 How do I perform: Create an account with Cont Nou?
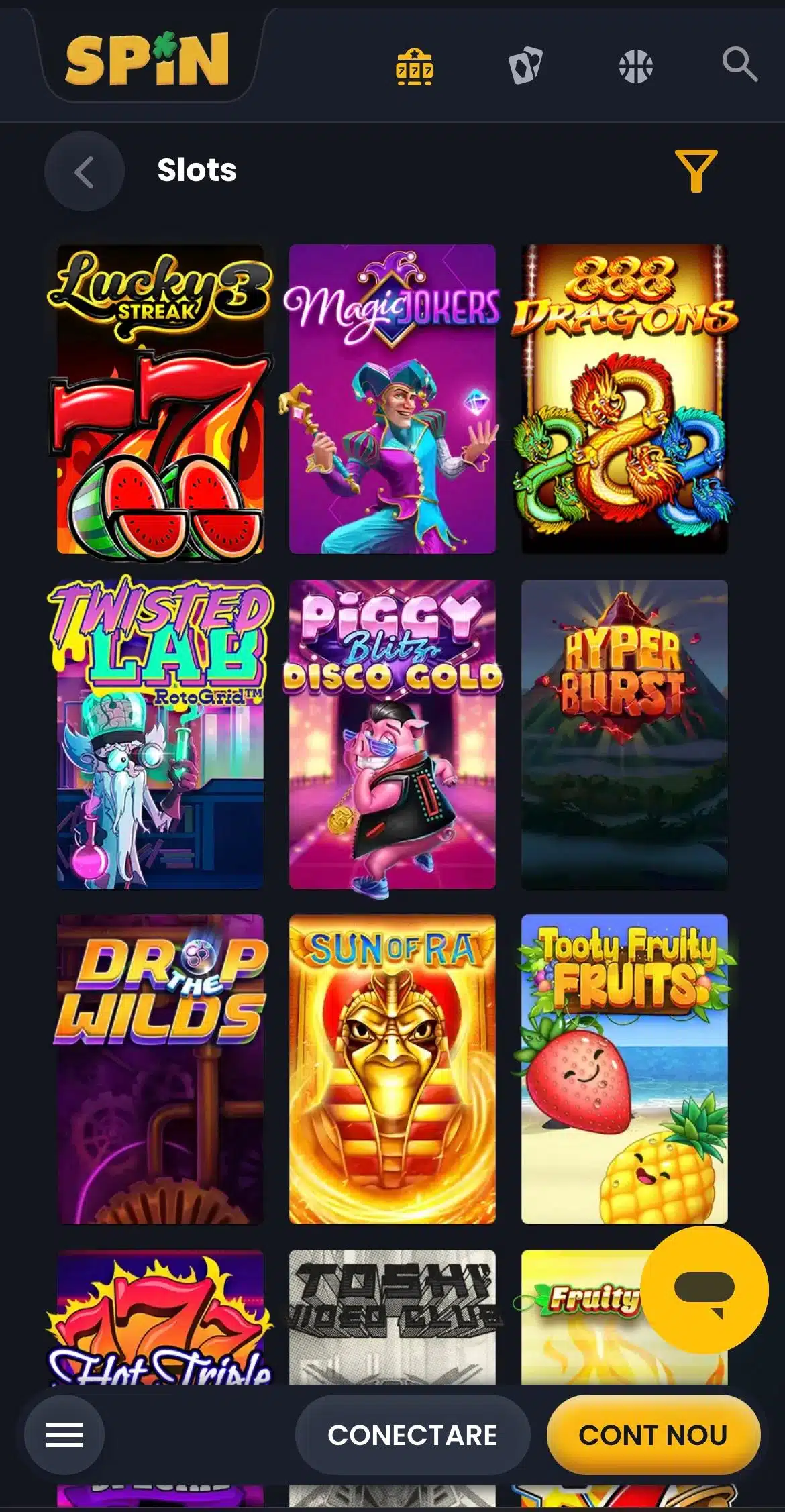[653, 1435]
